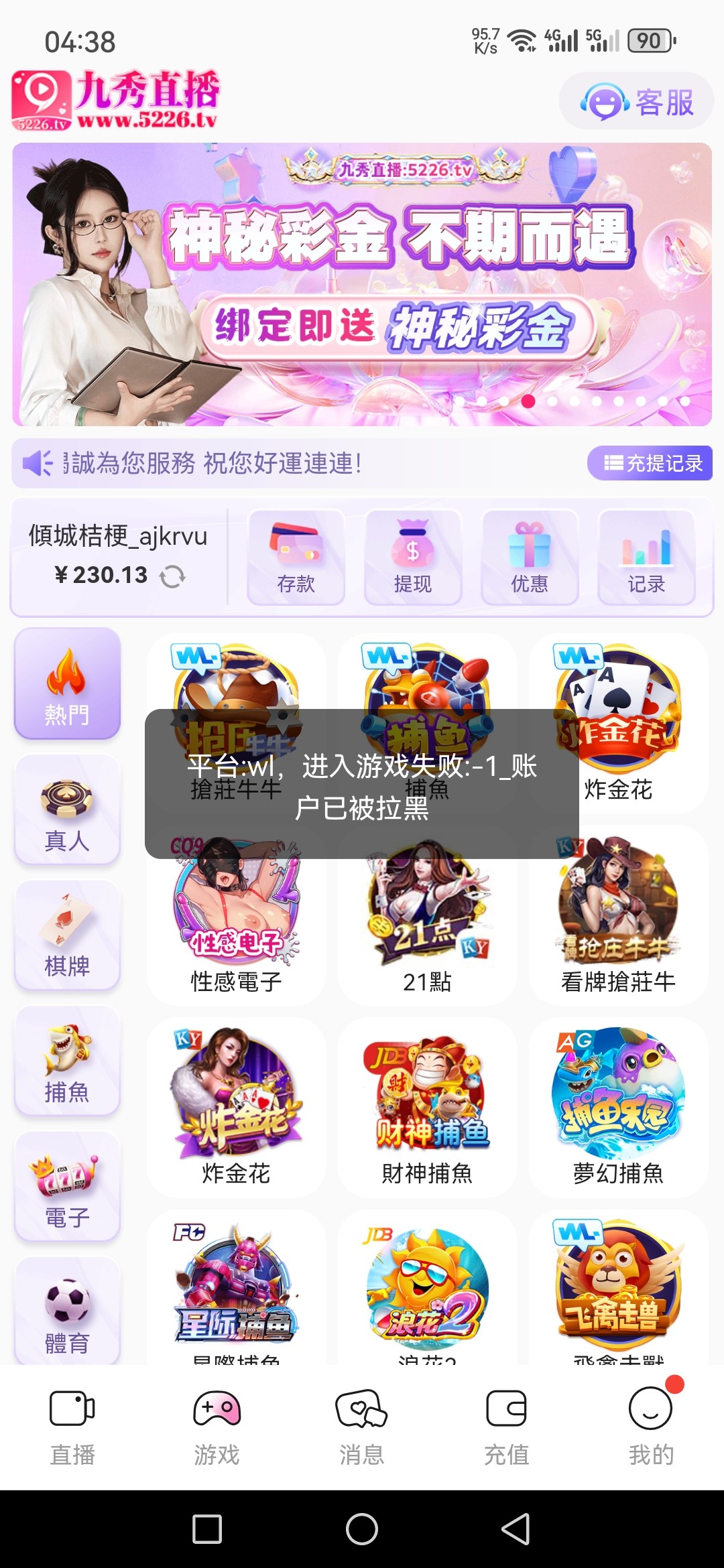Open 客服 customer service chat
This screenshot has width=724, height=1568.
(636, 102)
